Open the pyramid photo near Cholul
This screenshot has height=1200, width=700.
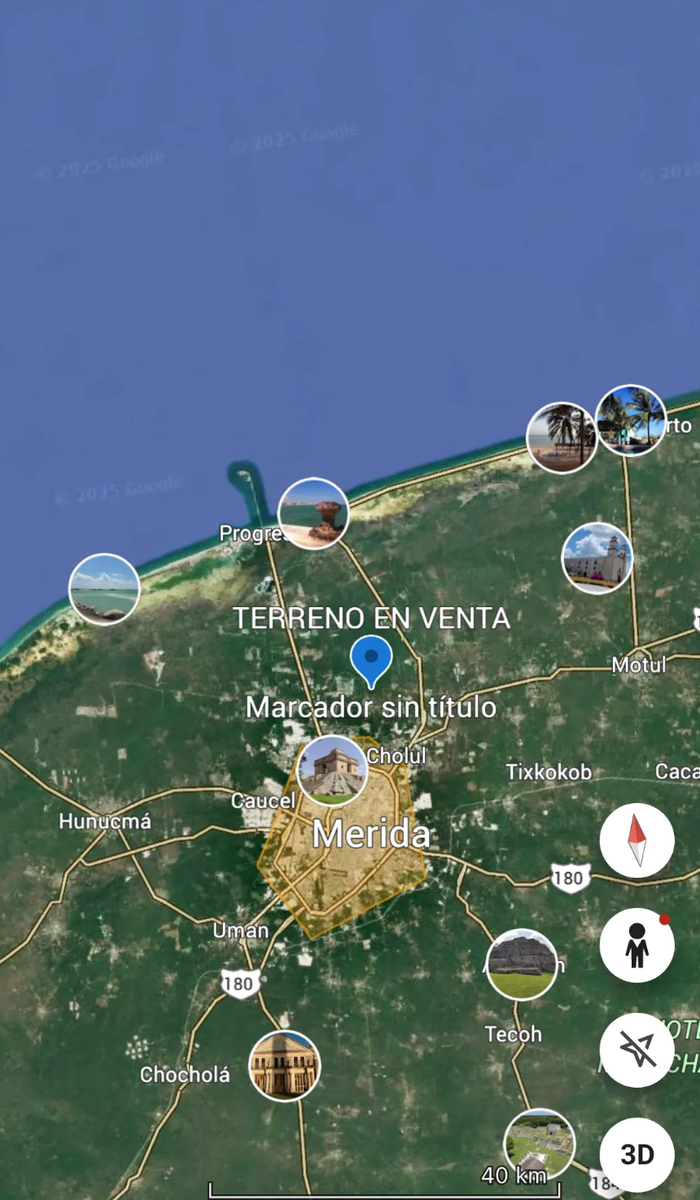coord(333,770)
